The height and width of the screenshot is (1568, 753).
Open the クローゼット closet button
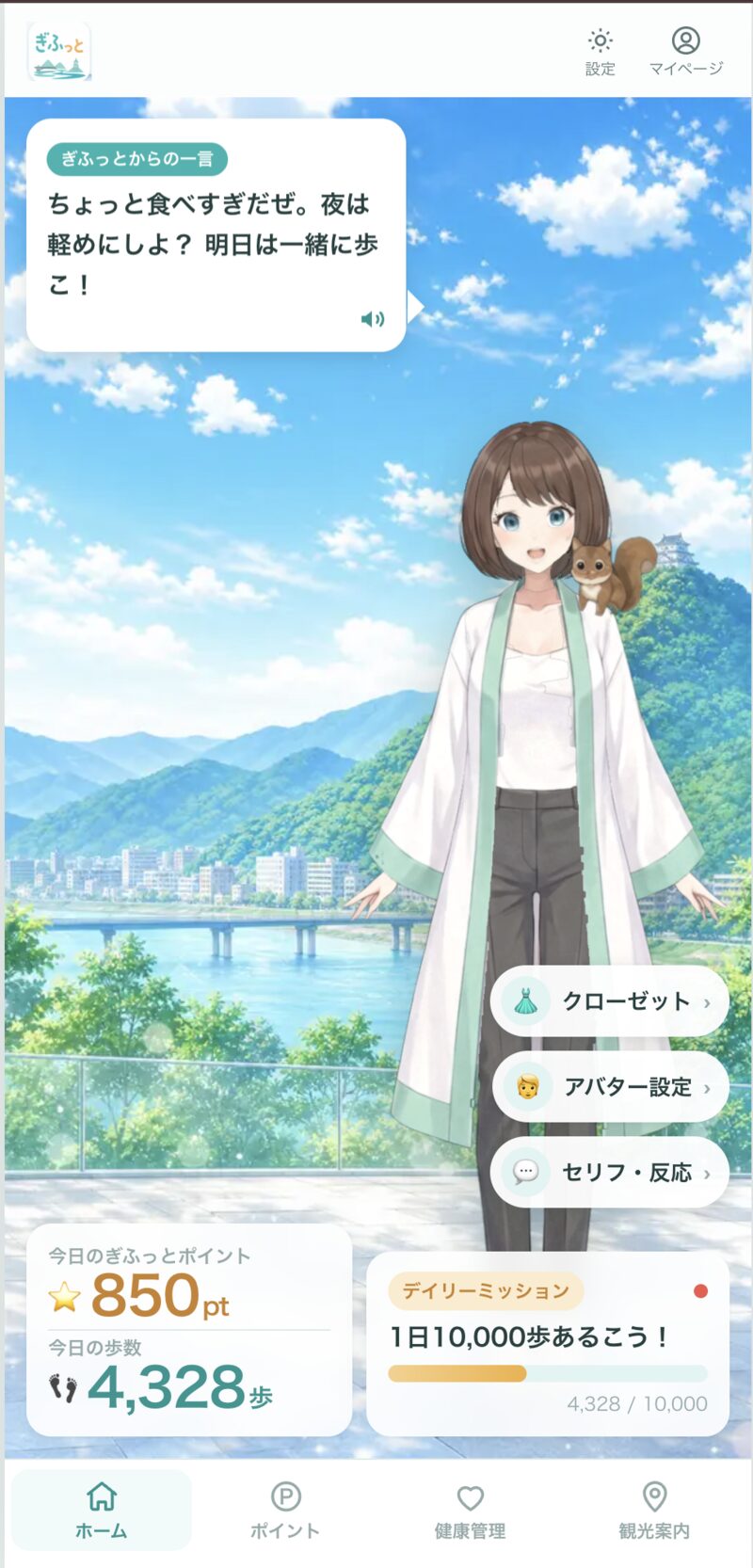pyautogui.click(x=610, y=1001)
